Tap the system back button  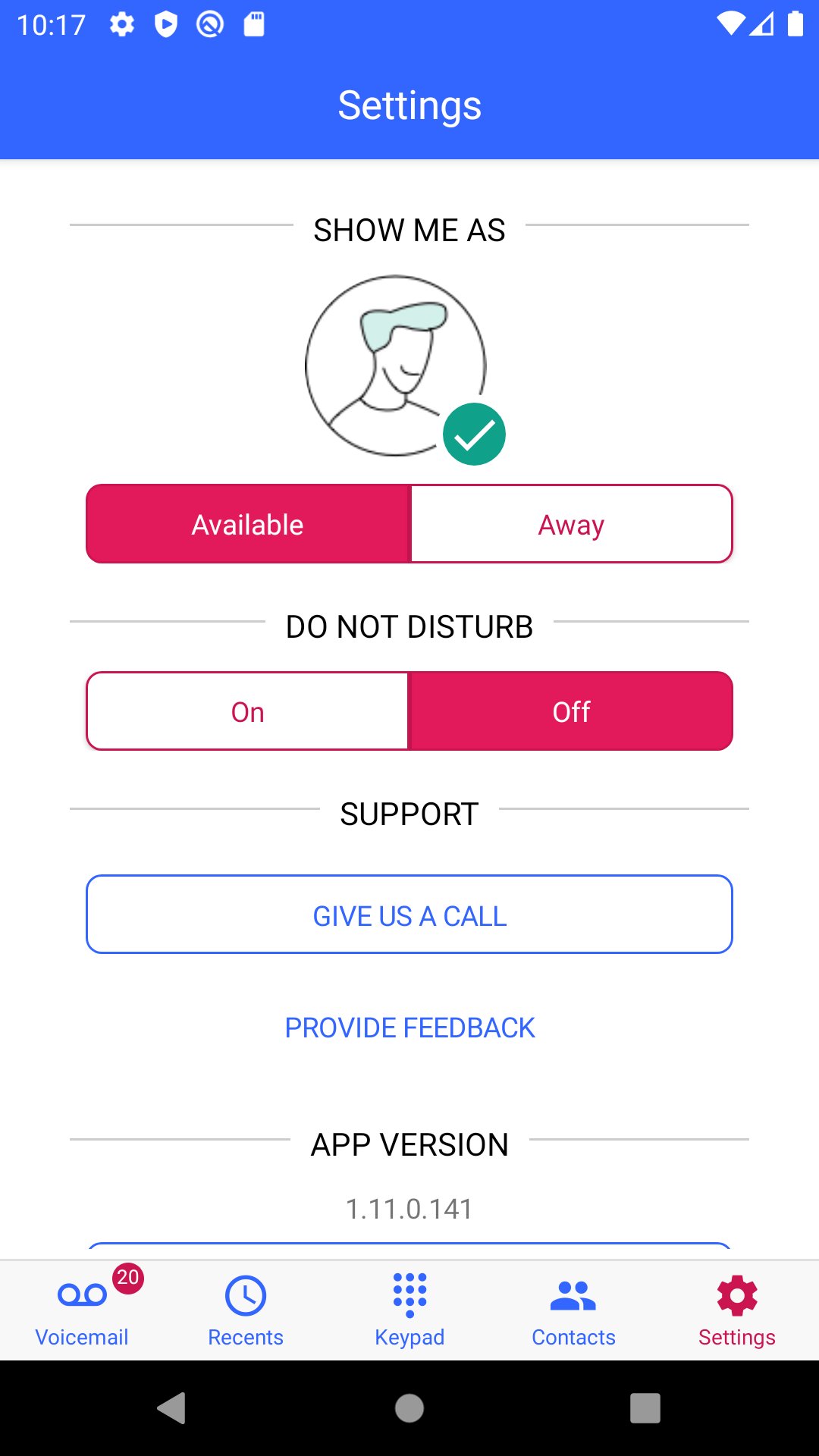172,1408
